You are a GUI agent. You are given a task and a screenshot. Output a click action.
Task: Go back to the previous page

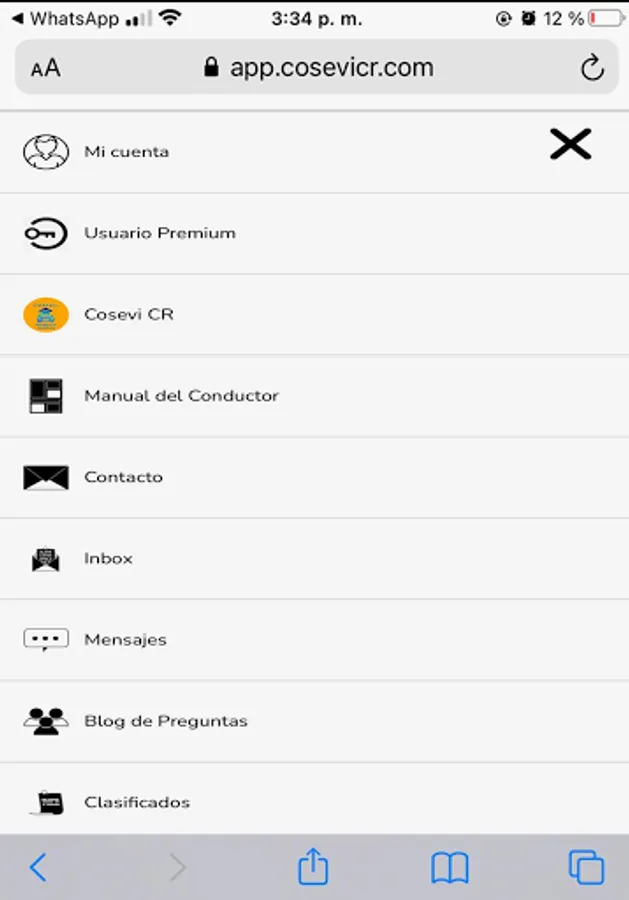tap(38, 867)
